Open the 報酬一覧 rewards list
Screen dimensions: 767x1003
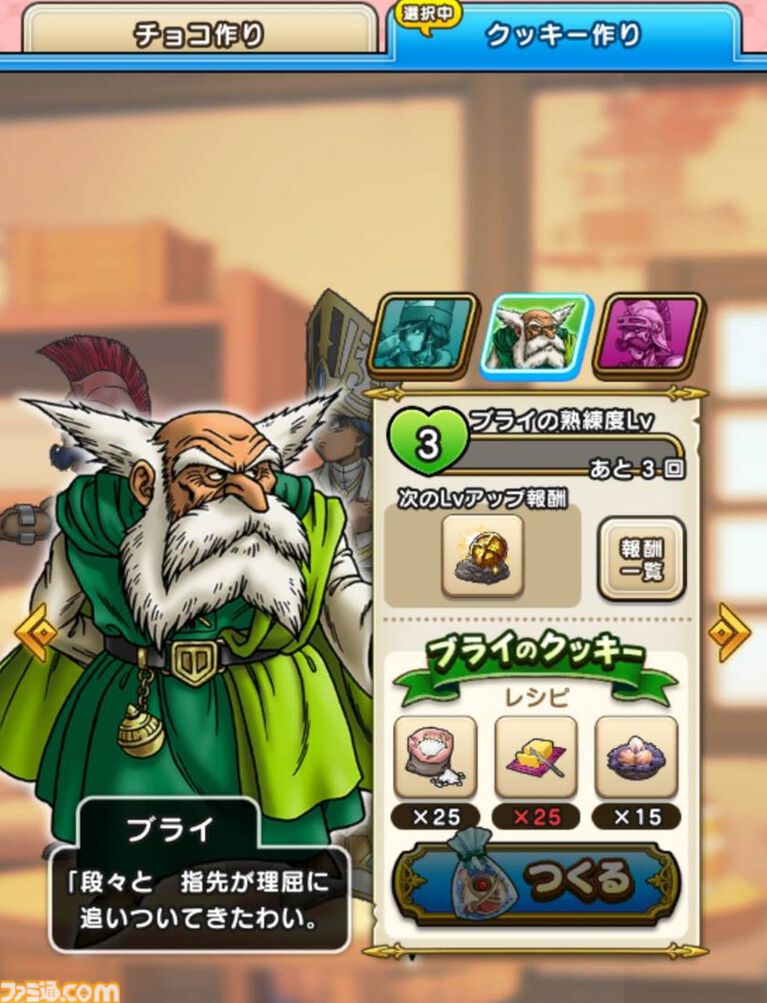[641, 558]
